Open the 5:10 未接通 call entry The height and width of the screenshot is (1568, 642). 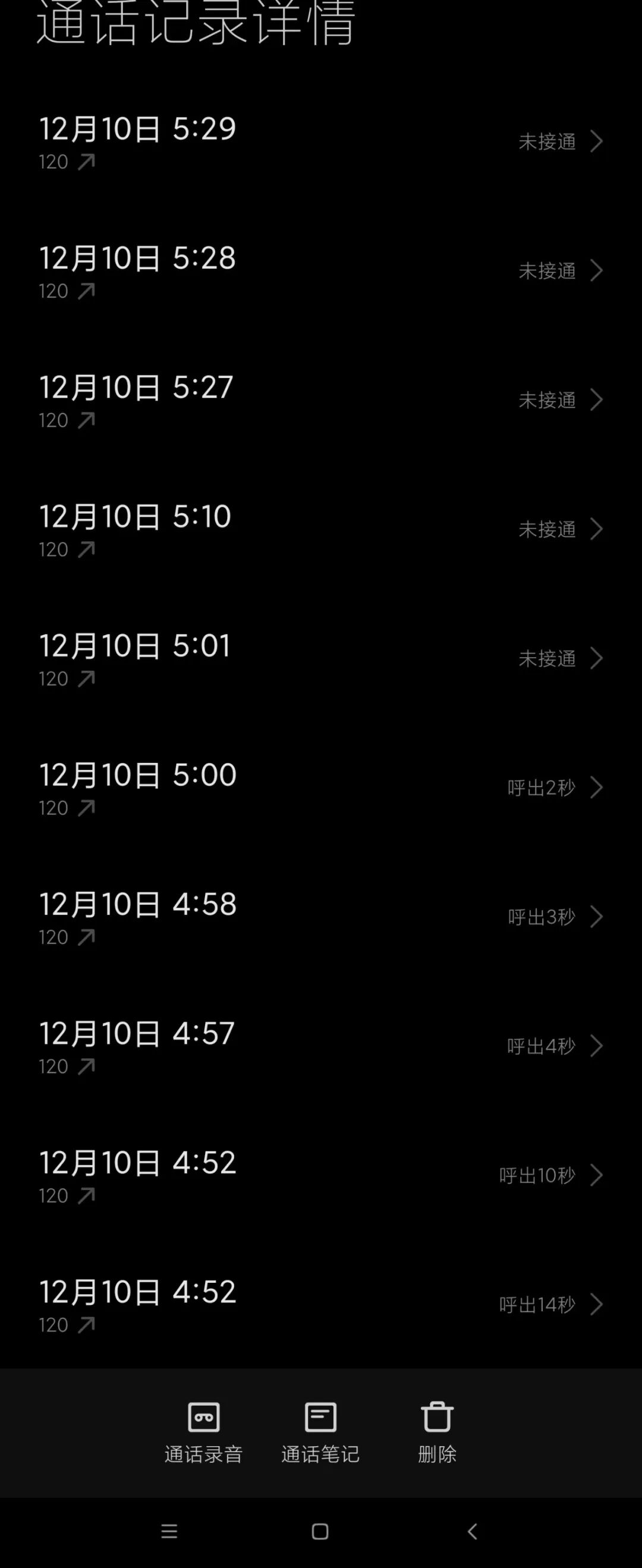[320, 529]
